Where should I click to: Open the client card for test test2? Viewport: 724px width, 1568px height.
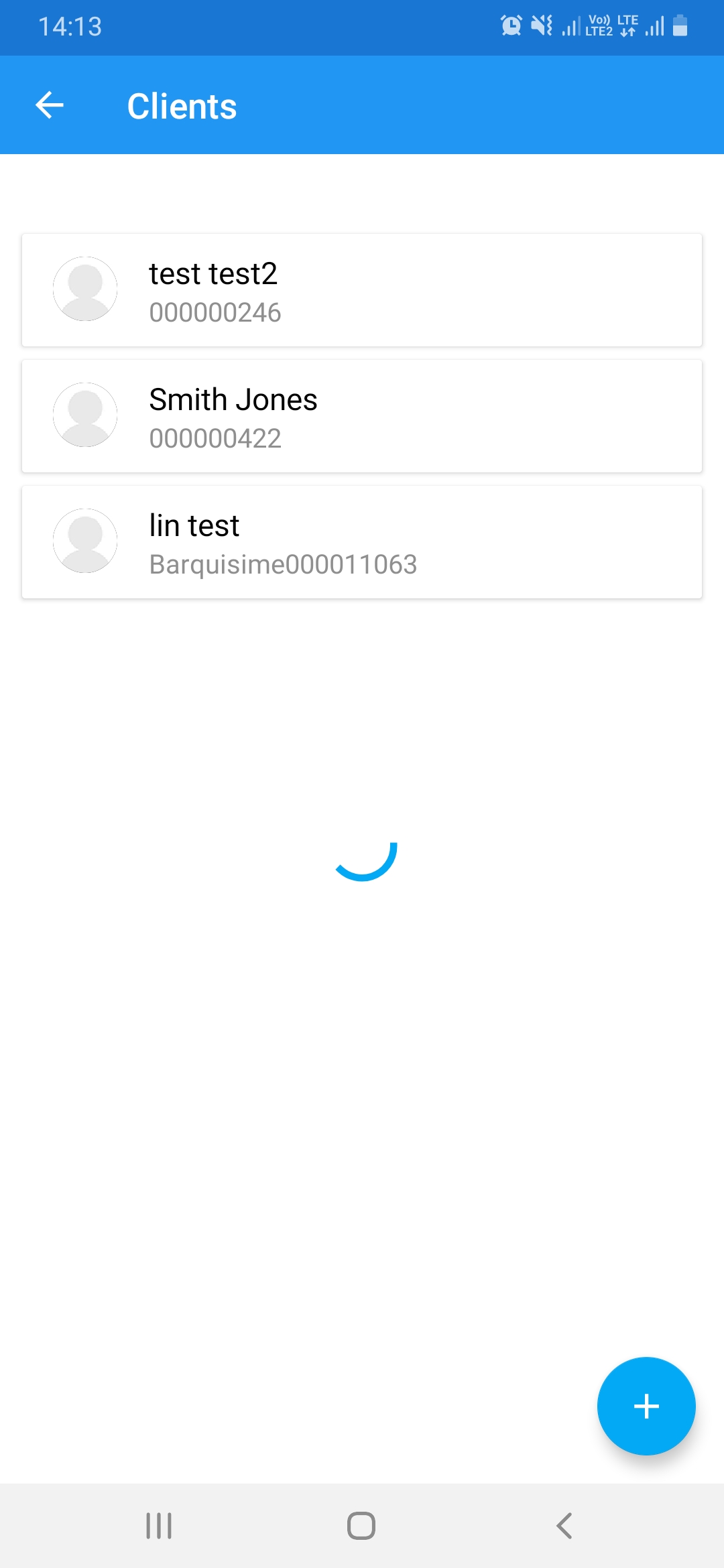tap(362, 289)
